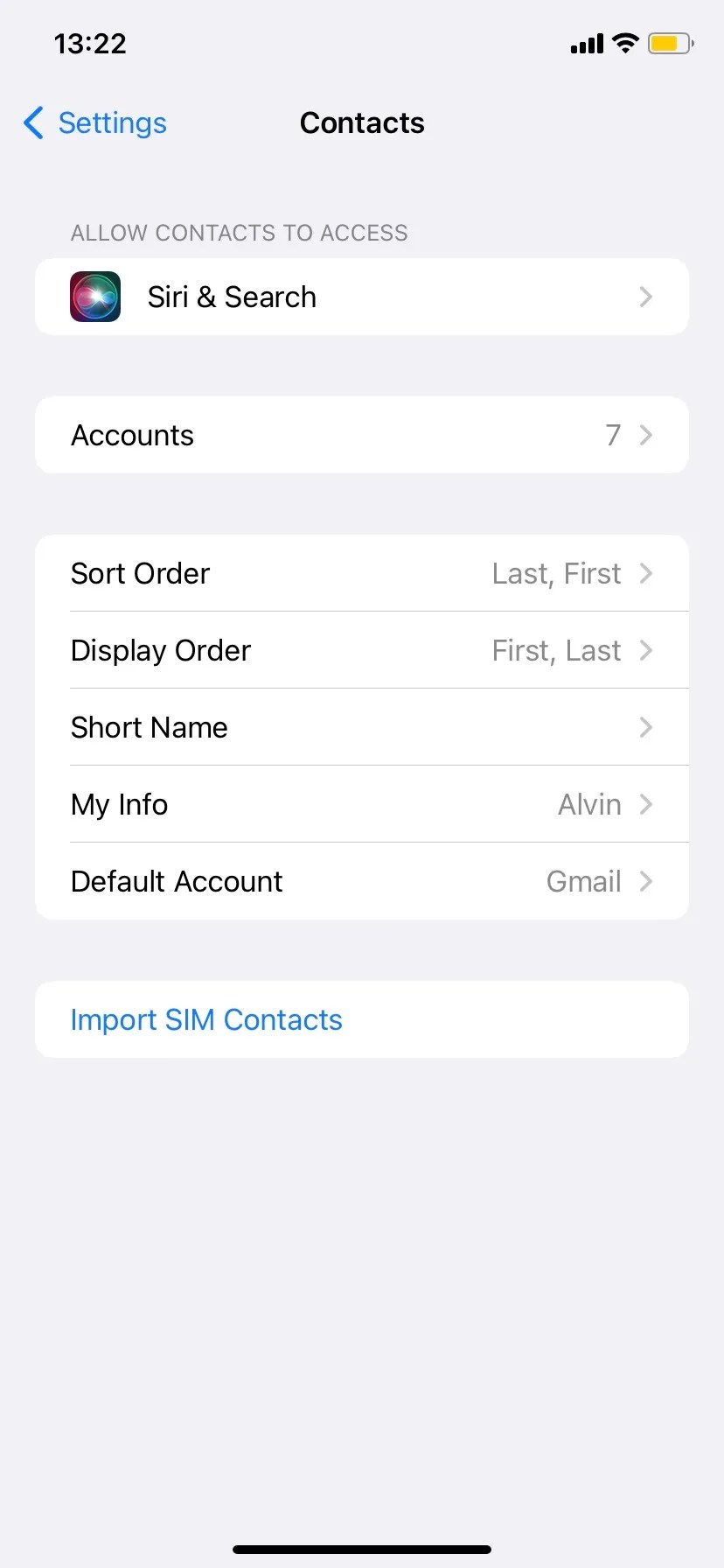Open Sort Order options via its chevron
Screen dimensions: 724x1568
pyautogui.click(x=646, y=573)
